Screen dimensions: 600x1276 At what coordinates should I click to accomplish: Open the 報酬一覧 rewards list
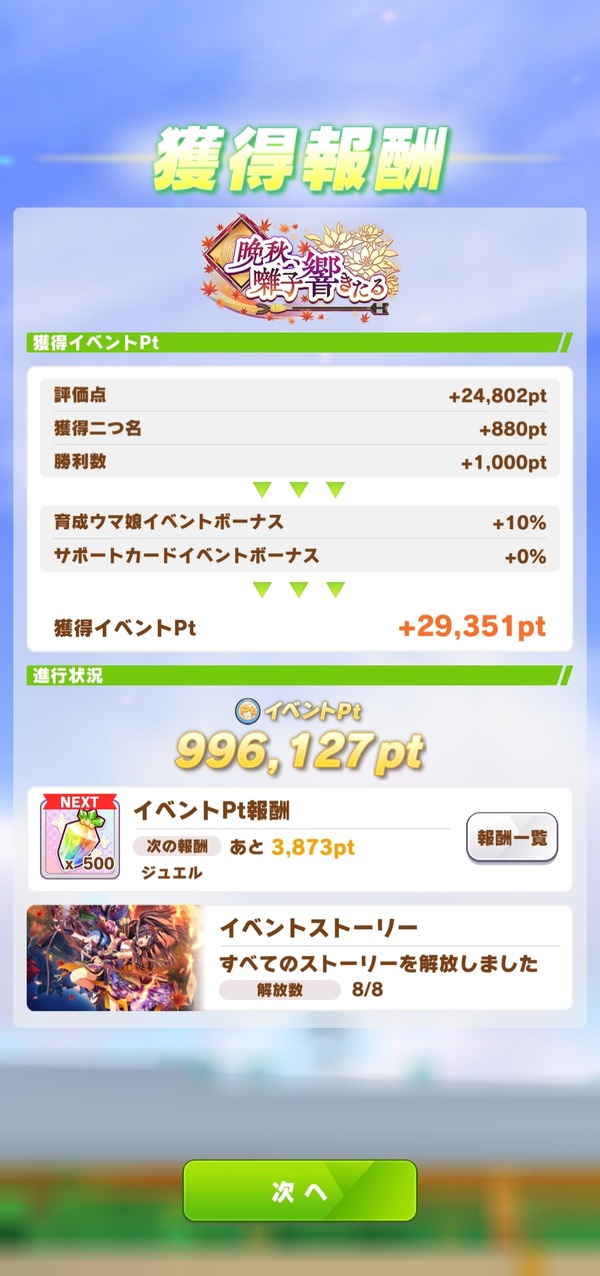pos(512,837)
